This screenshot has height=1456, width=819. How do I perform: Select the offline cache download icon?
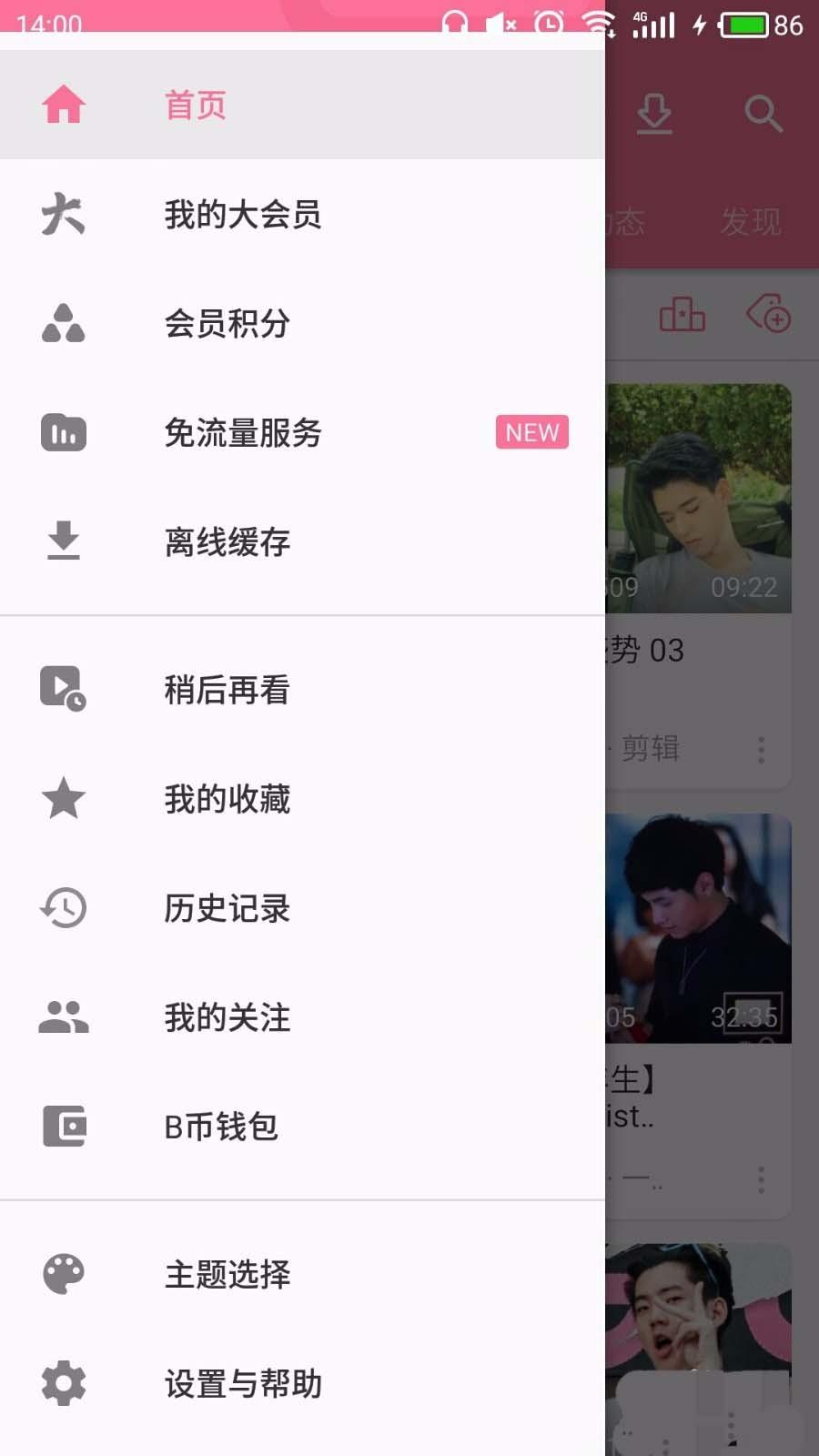(63, 543)
